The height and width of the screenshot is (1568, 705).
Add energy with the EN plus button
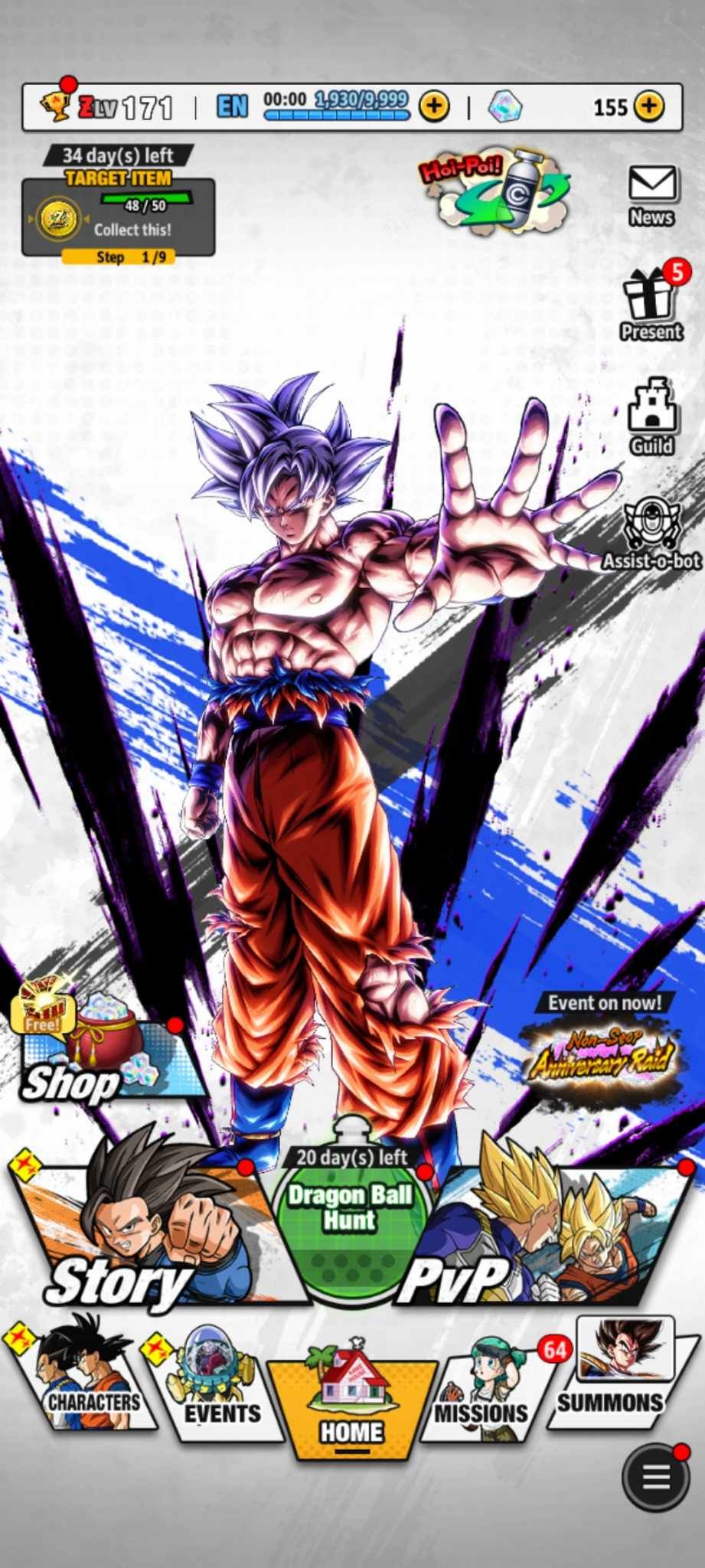[434, 106]
